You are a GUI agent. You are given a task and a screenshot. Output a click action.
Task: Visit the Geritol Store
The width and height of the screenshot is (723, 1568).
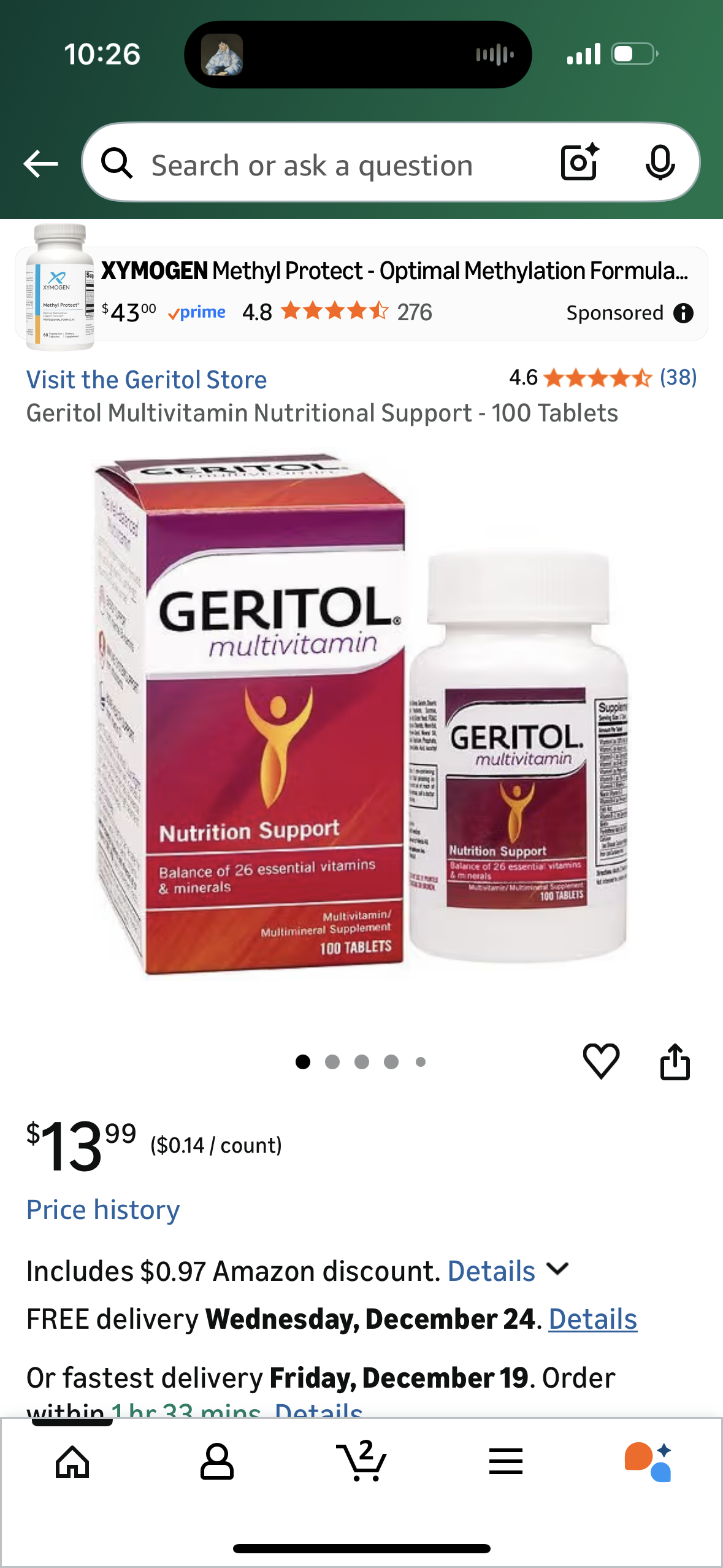[146, 379]
